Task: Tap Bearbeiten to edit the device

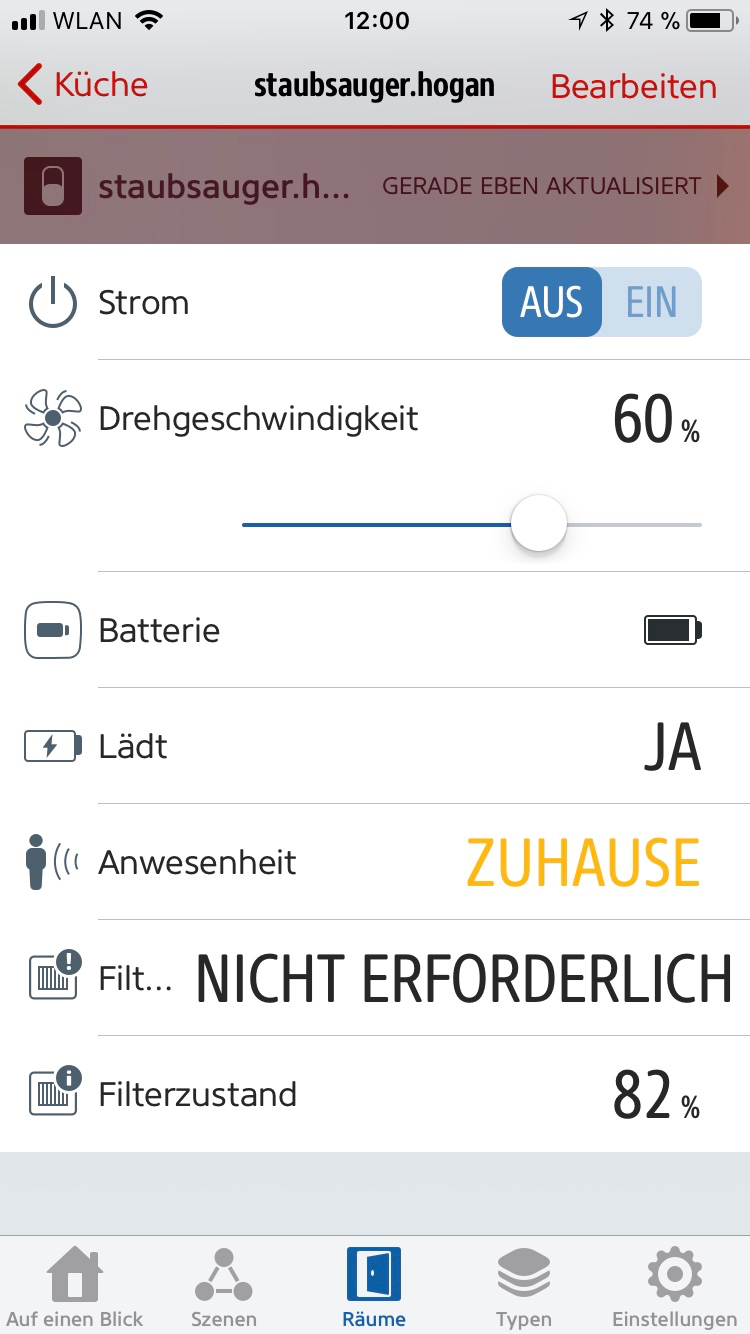Action: pyautogui.click(x=634, y=86)
